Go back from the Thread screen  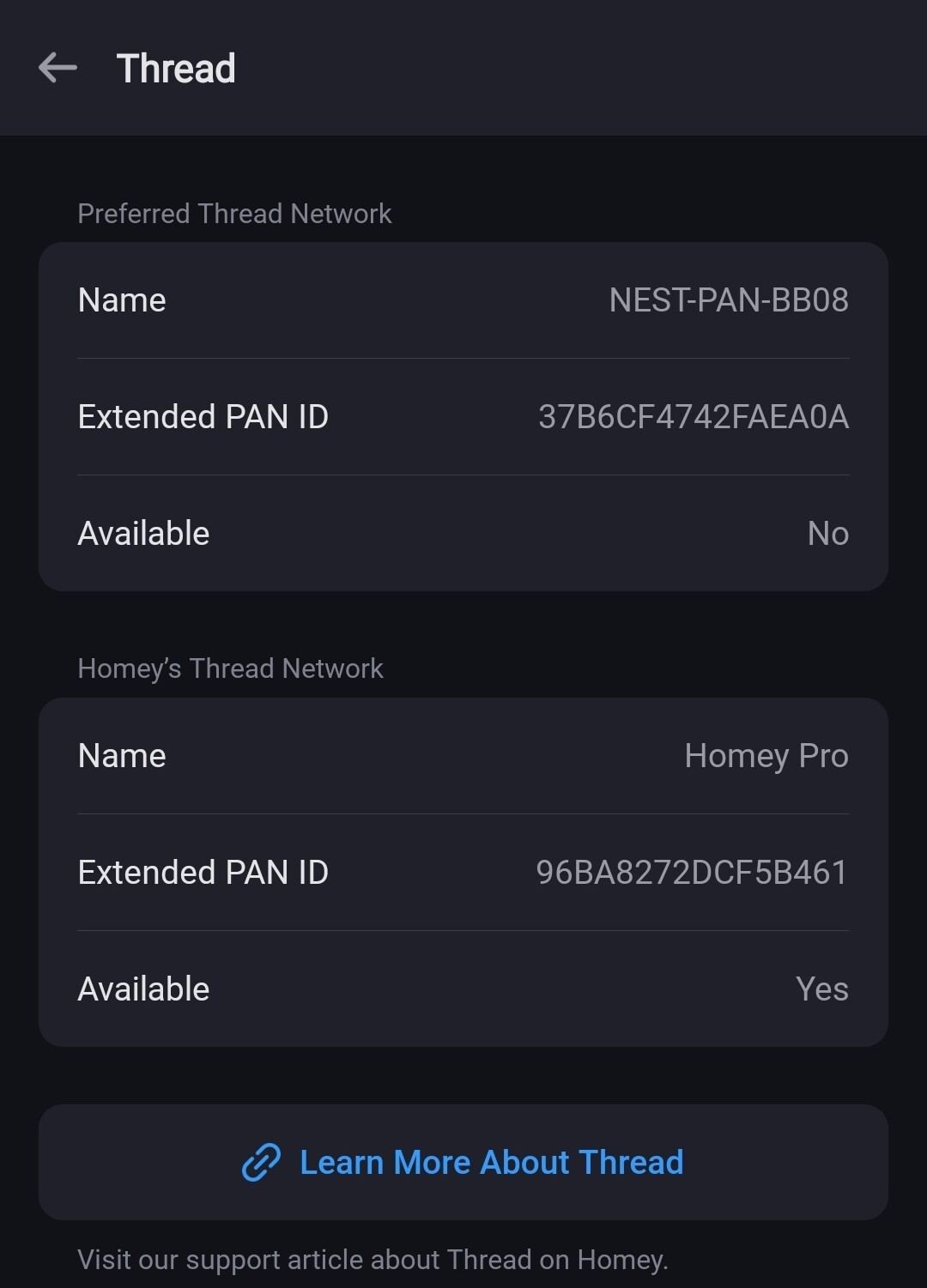pyautogui.click(x=58, y=68)
